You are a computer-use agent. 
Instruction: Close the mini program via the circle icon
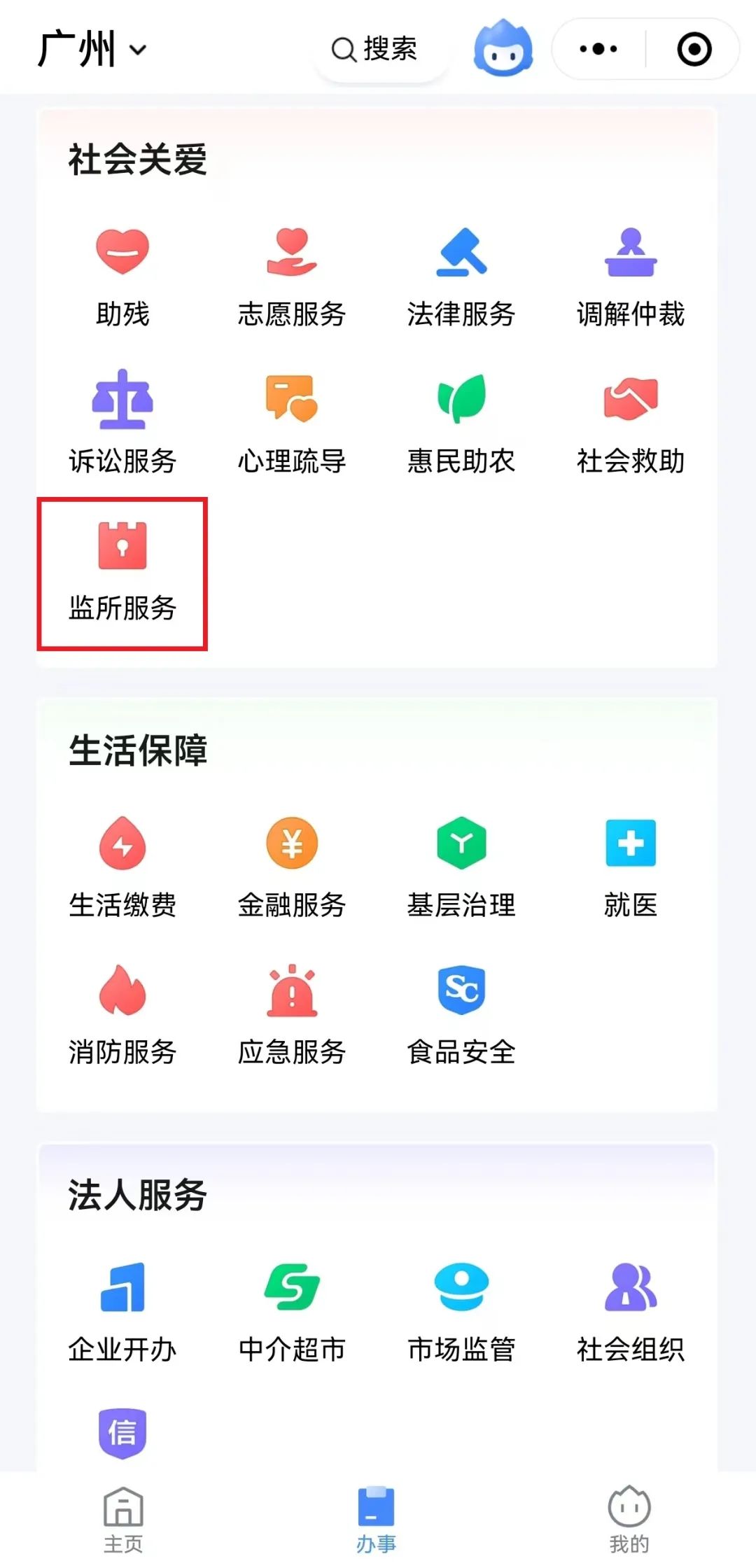[x=694, y=49]
